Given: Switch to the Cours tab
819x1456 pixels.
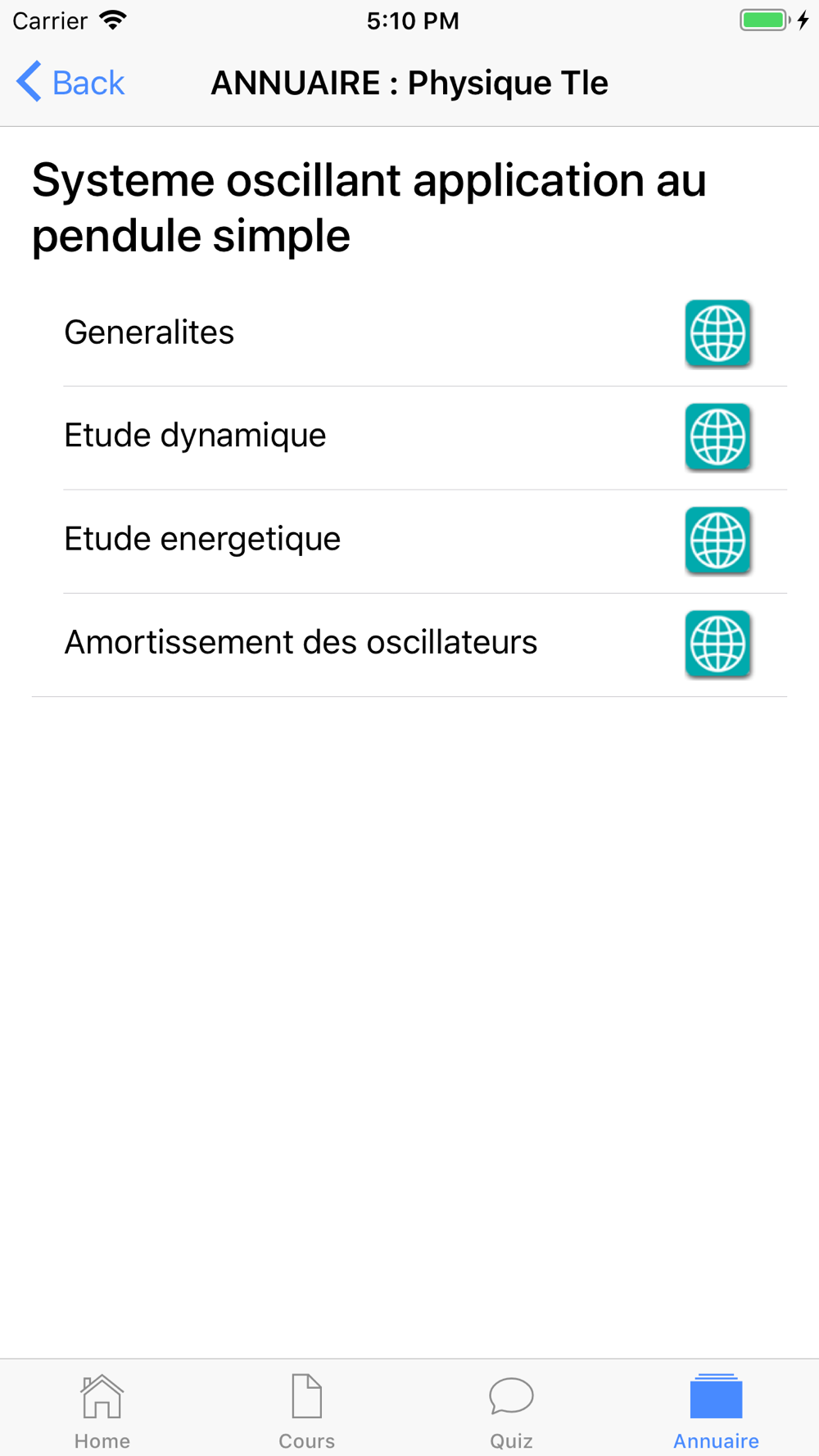Looking at the screenshot, I should 307,1410.
